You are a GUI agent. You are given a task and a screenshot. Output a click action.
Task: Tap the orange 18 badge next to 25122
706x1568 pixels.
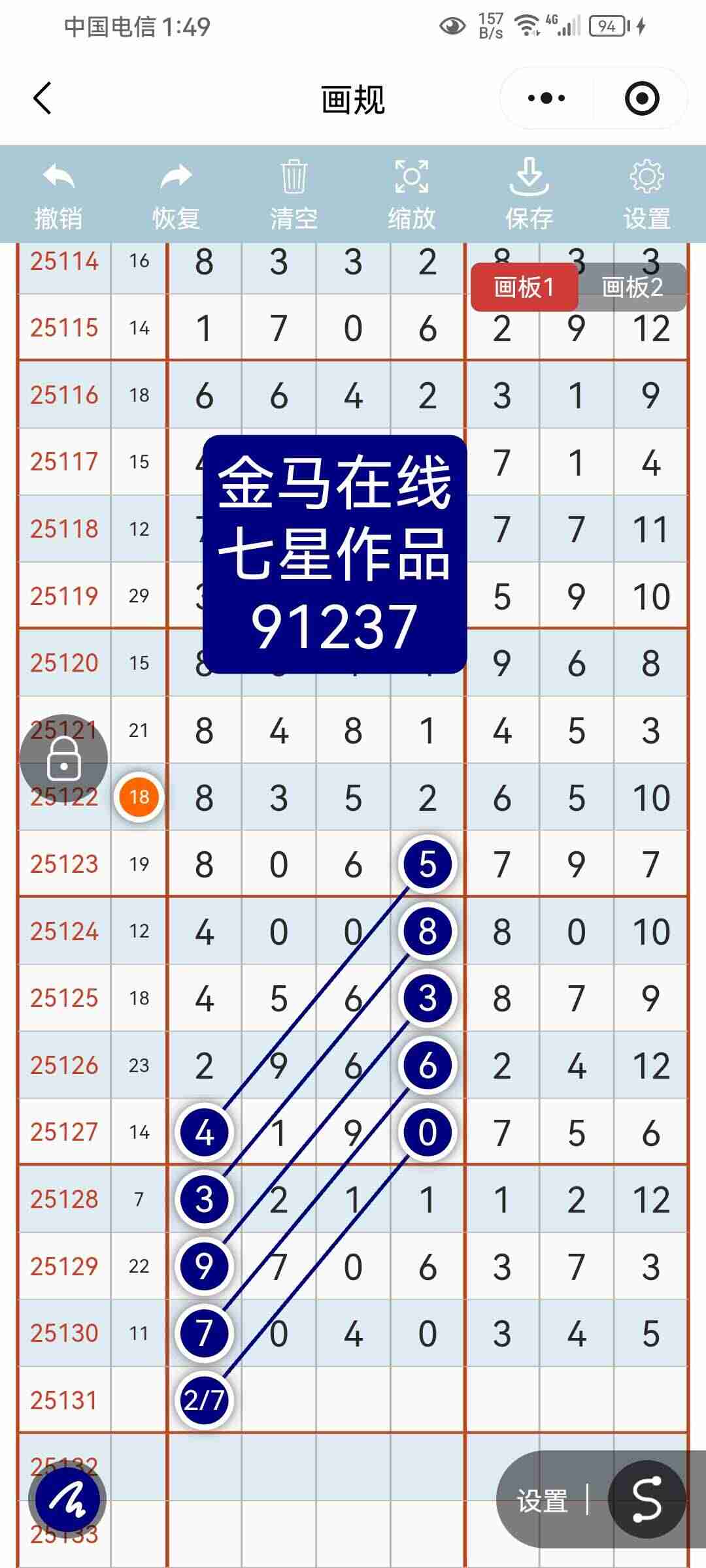139,798
